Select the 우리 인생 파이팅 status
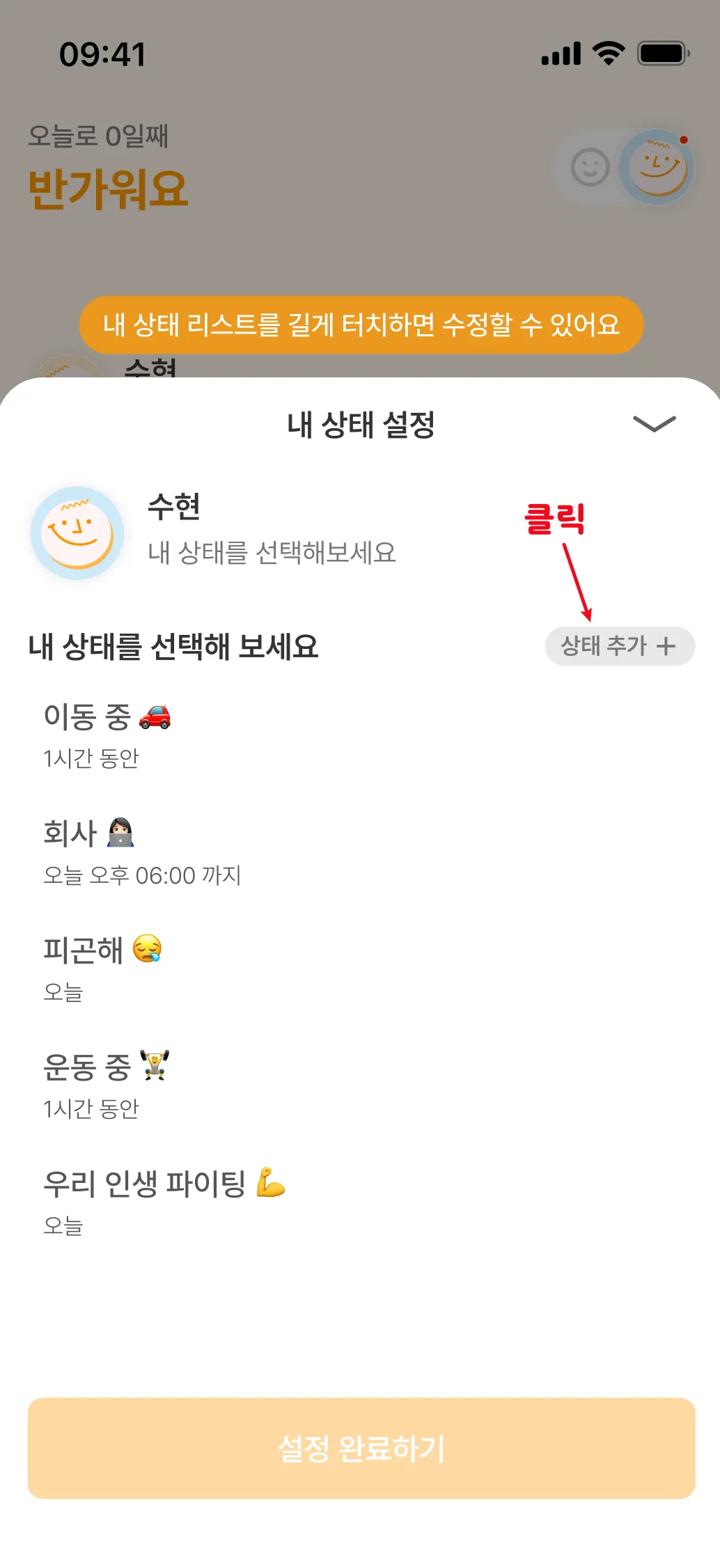The height and width of the screenshot is (1568, 720). click(x=164, y=1202)
